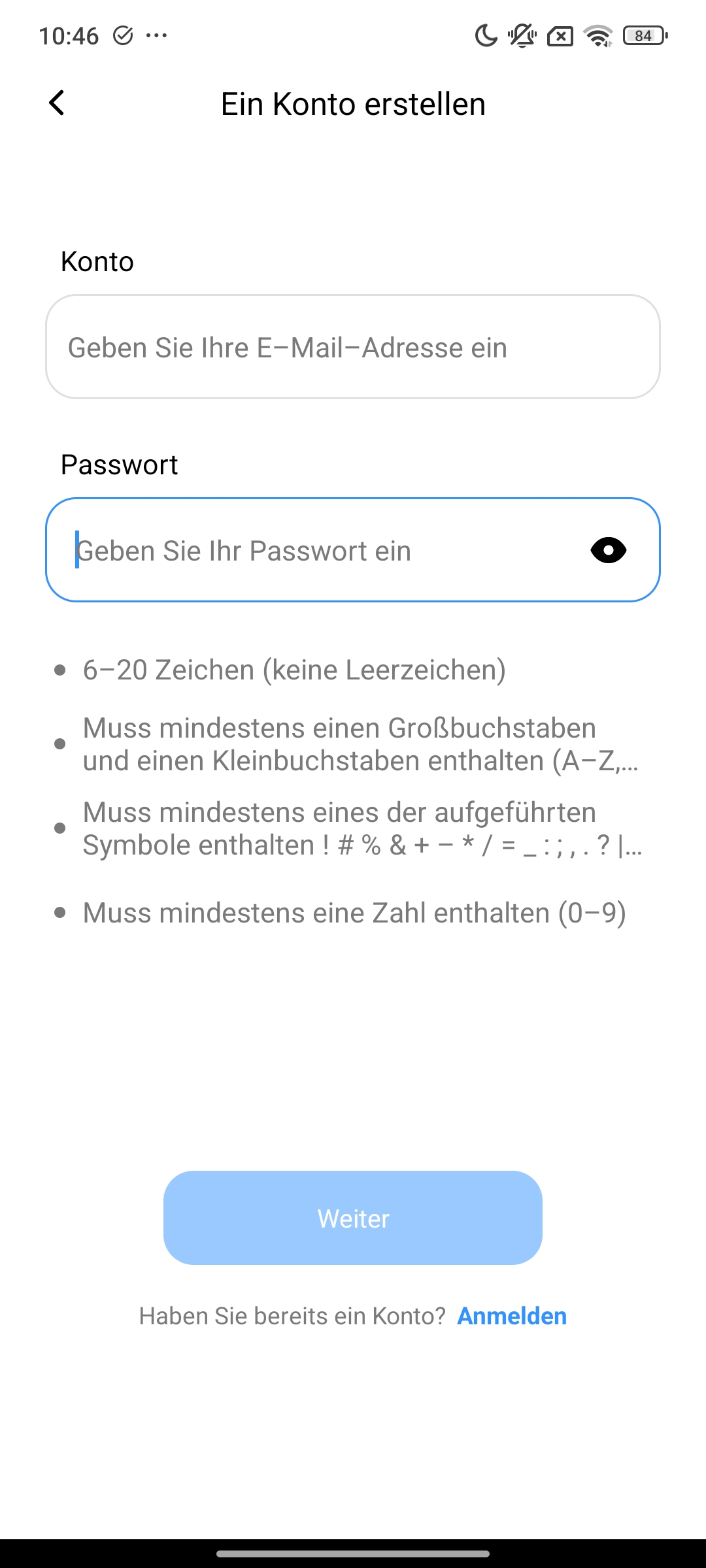Go back from account creation
Viewport: 706px width, 1568px height.
click(58, 103)
